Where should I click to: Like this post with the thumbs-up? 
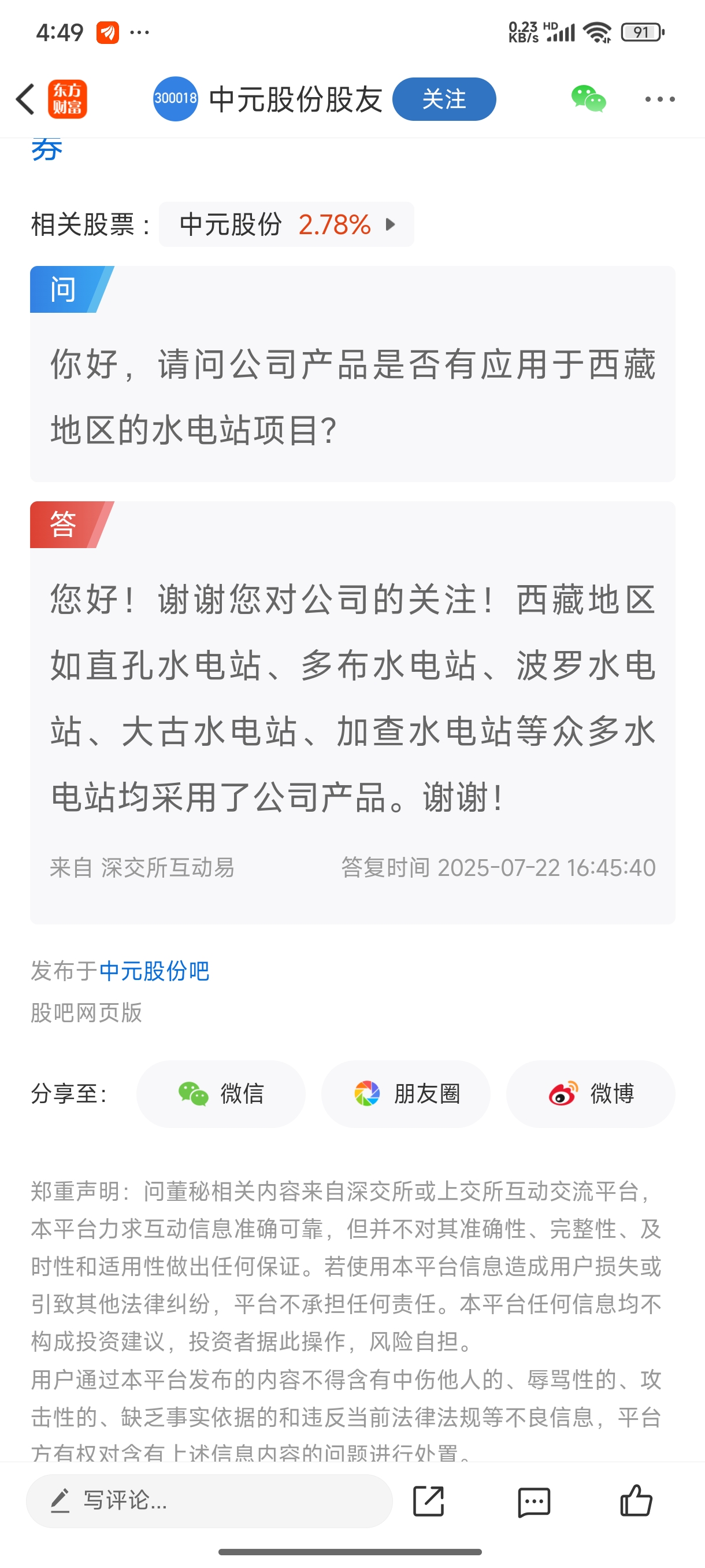636,1500
